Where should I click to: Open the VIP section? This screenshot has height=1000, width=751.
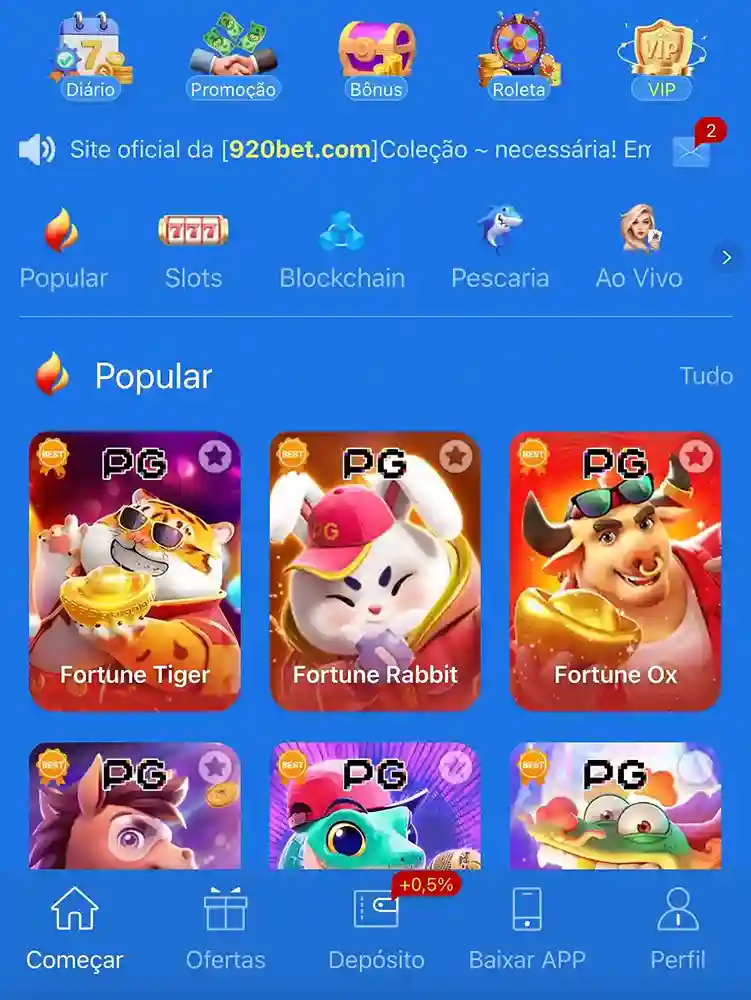coord(661,56)
